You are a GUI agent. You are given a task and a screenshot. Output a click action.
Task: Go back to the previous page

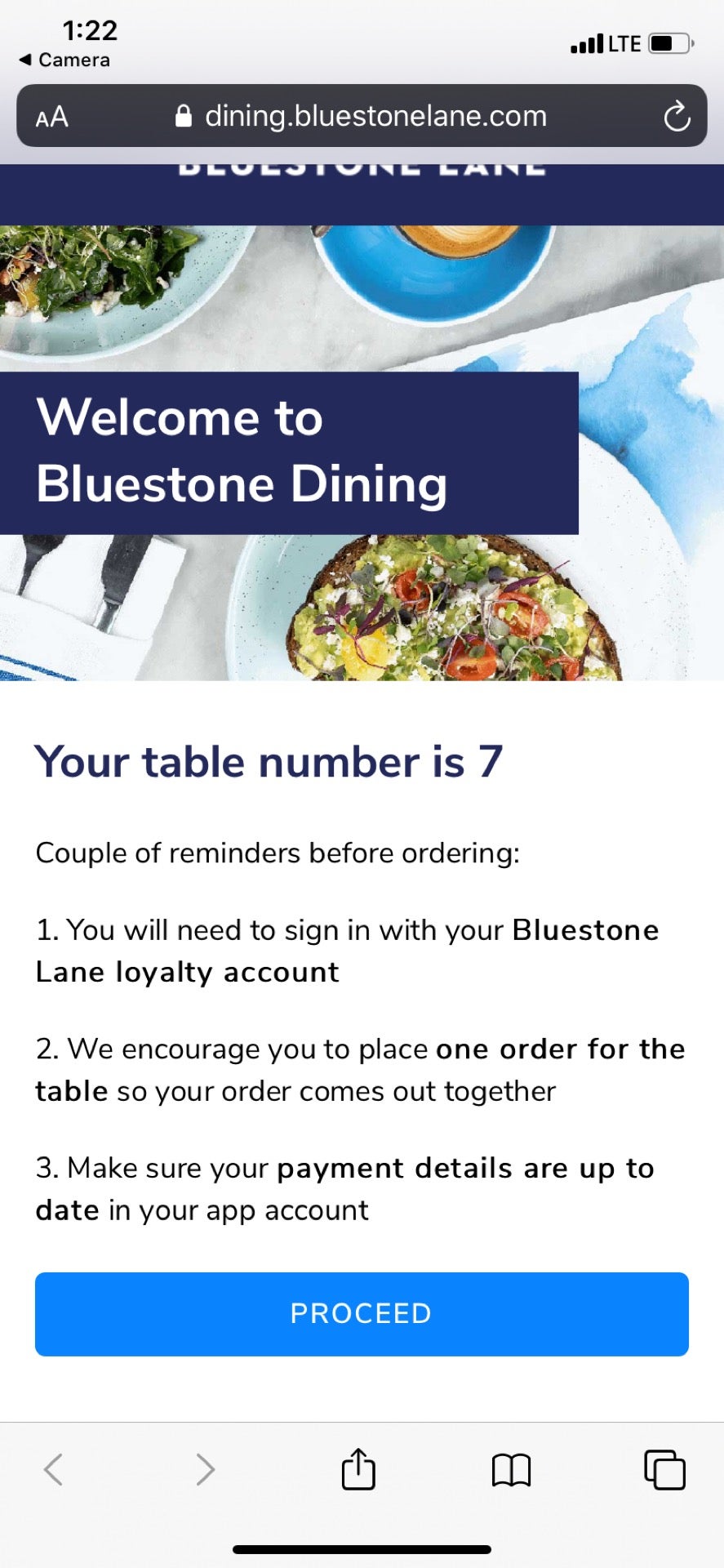(54, 1469)
